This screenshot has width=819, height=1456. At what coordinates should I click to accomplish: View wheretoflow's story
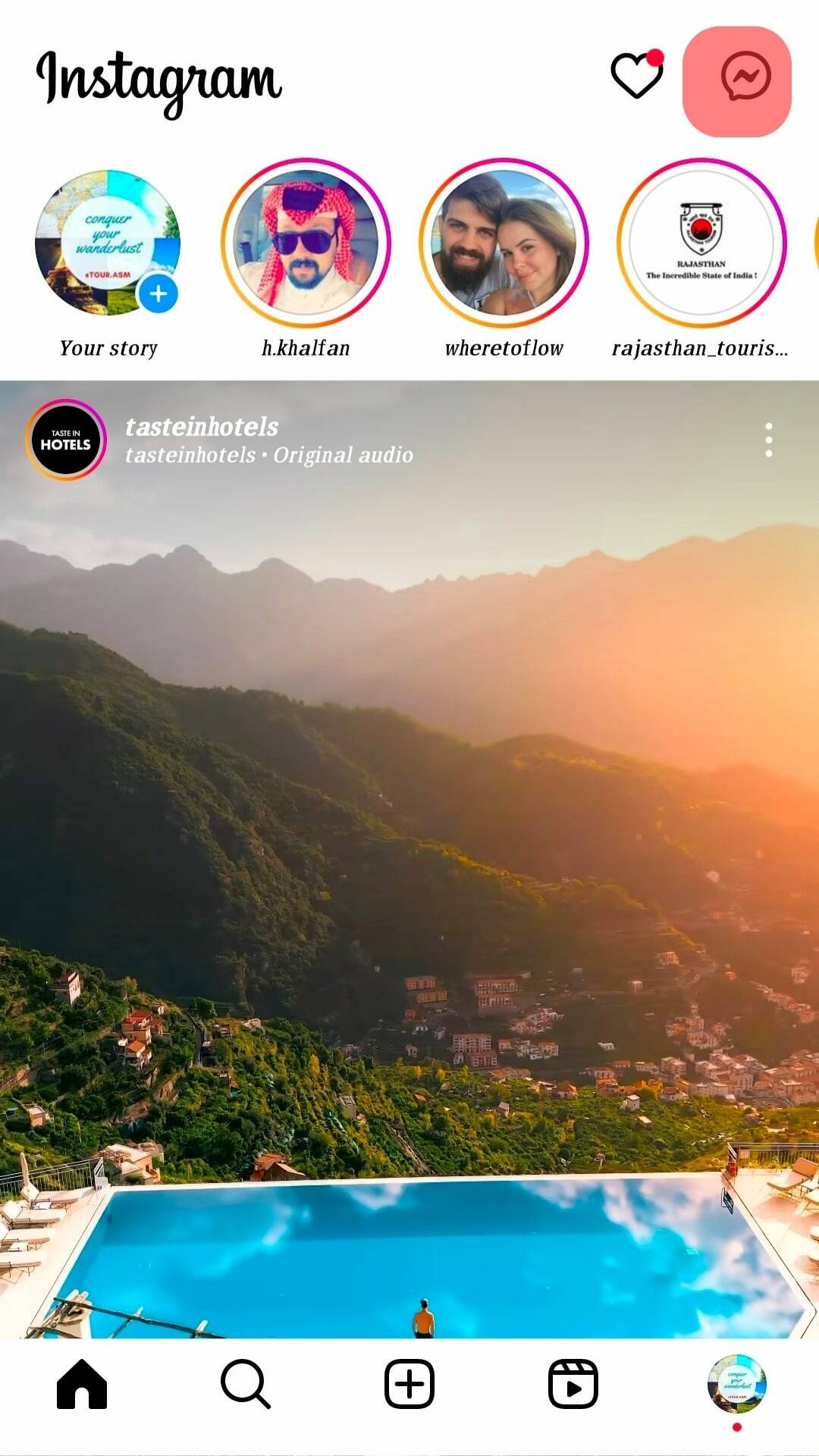tap(504, 243)
